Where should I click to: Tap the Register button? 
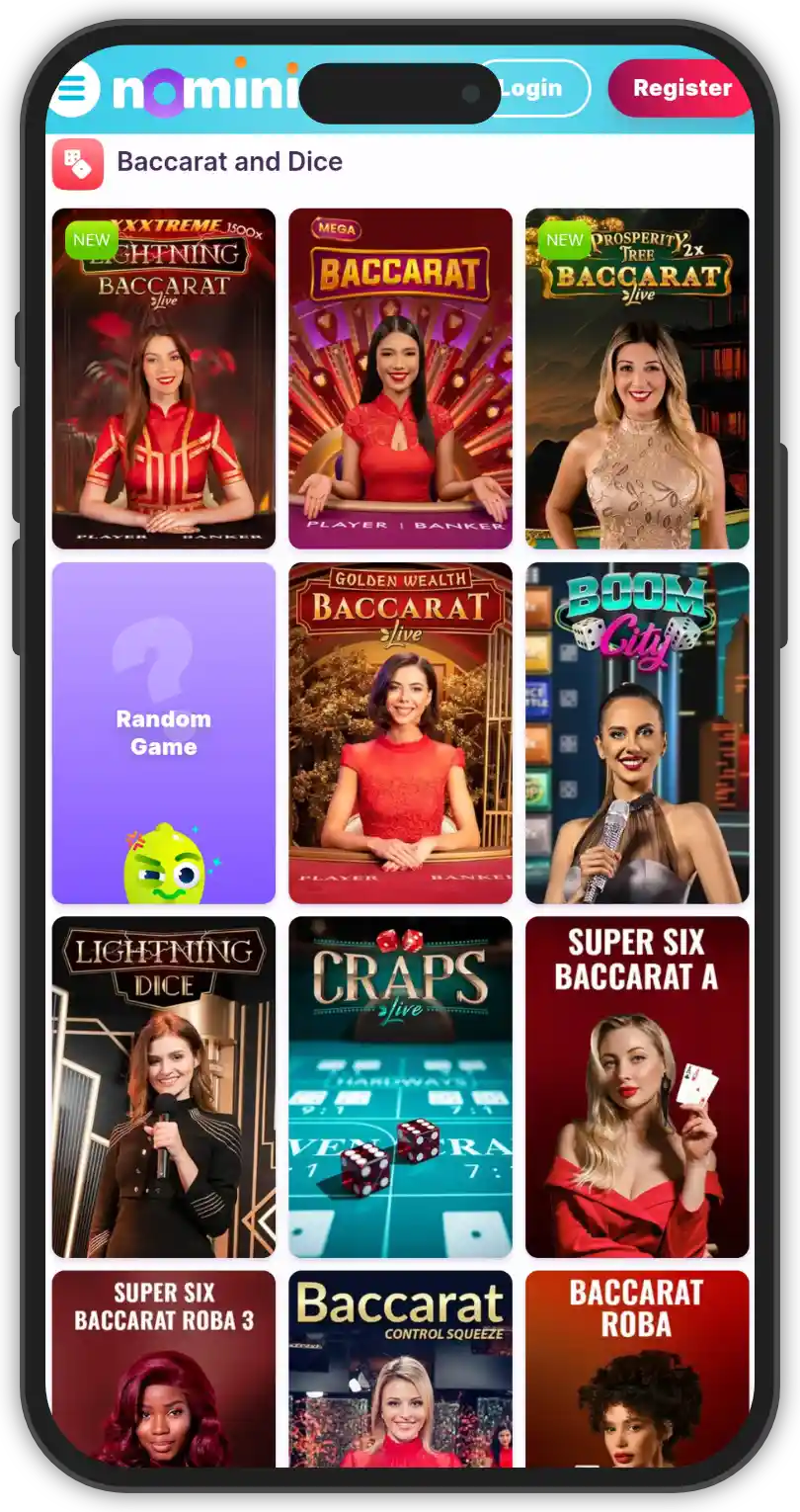[680, 88]
